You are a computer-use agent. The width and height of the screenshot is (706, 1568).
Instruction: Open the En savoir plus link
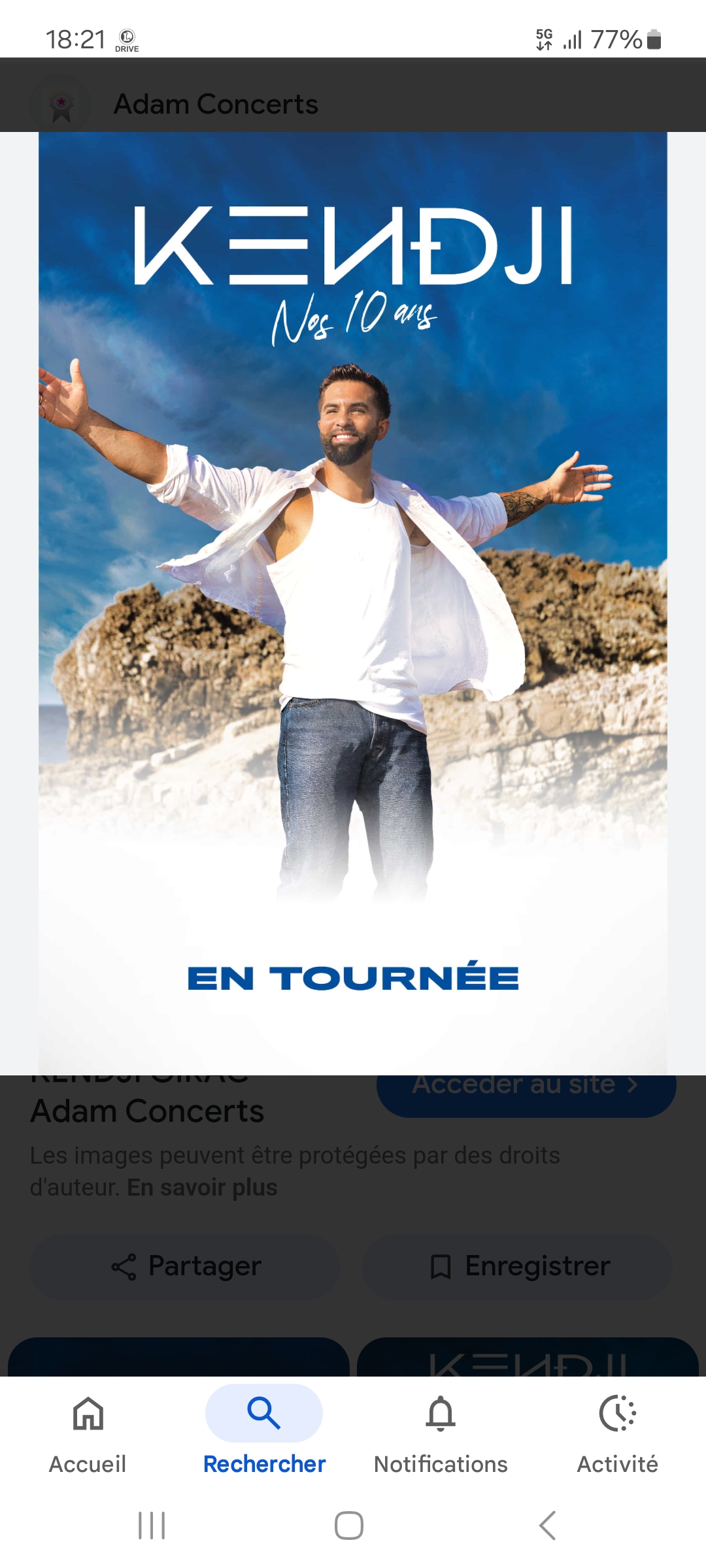202,1187
